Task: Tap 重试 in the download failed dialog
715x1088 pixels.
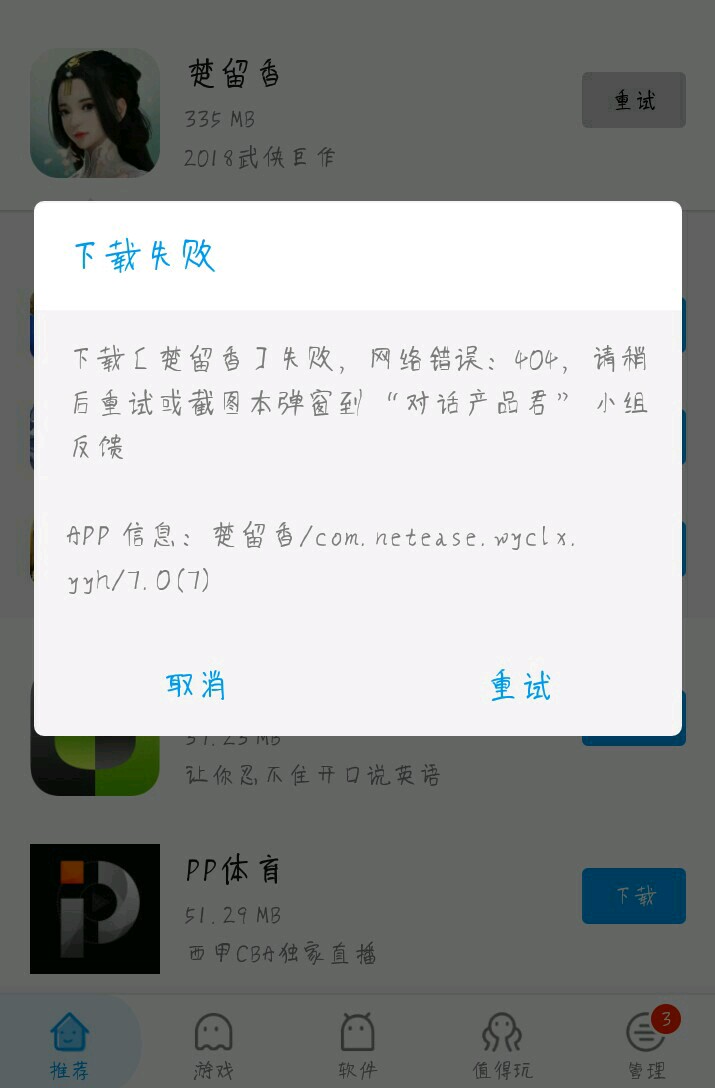Action: (x=520, y=686)
